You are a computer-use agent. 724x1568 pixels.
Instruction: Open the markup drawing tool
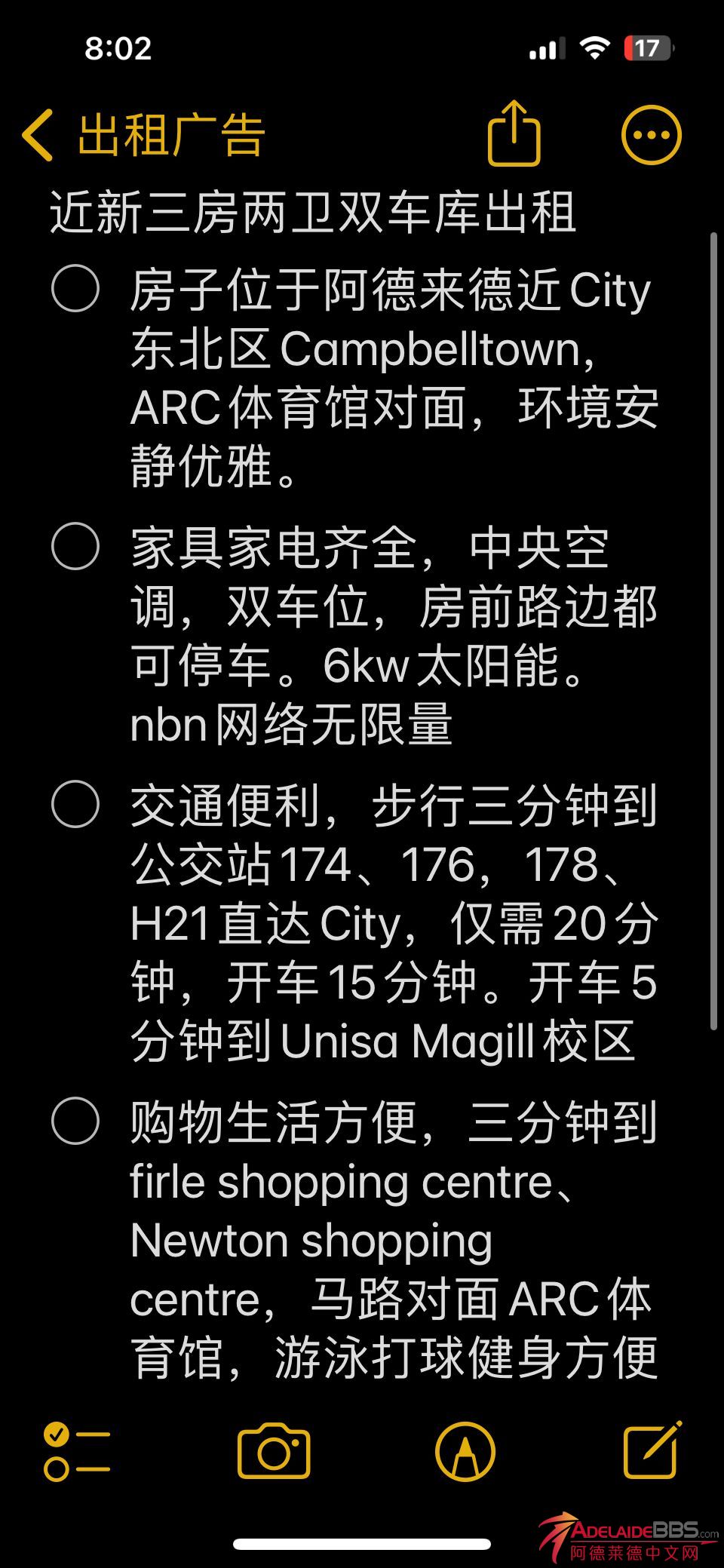point(465,1452)
